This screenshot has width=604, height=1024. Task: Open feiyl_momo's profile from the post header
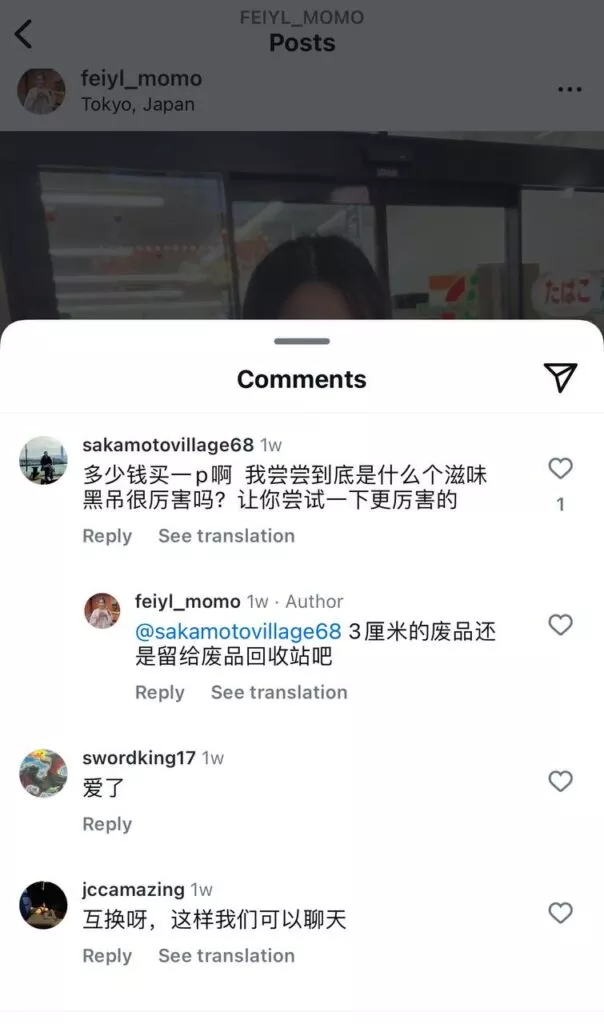tap(141, 79)
